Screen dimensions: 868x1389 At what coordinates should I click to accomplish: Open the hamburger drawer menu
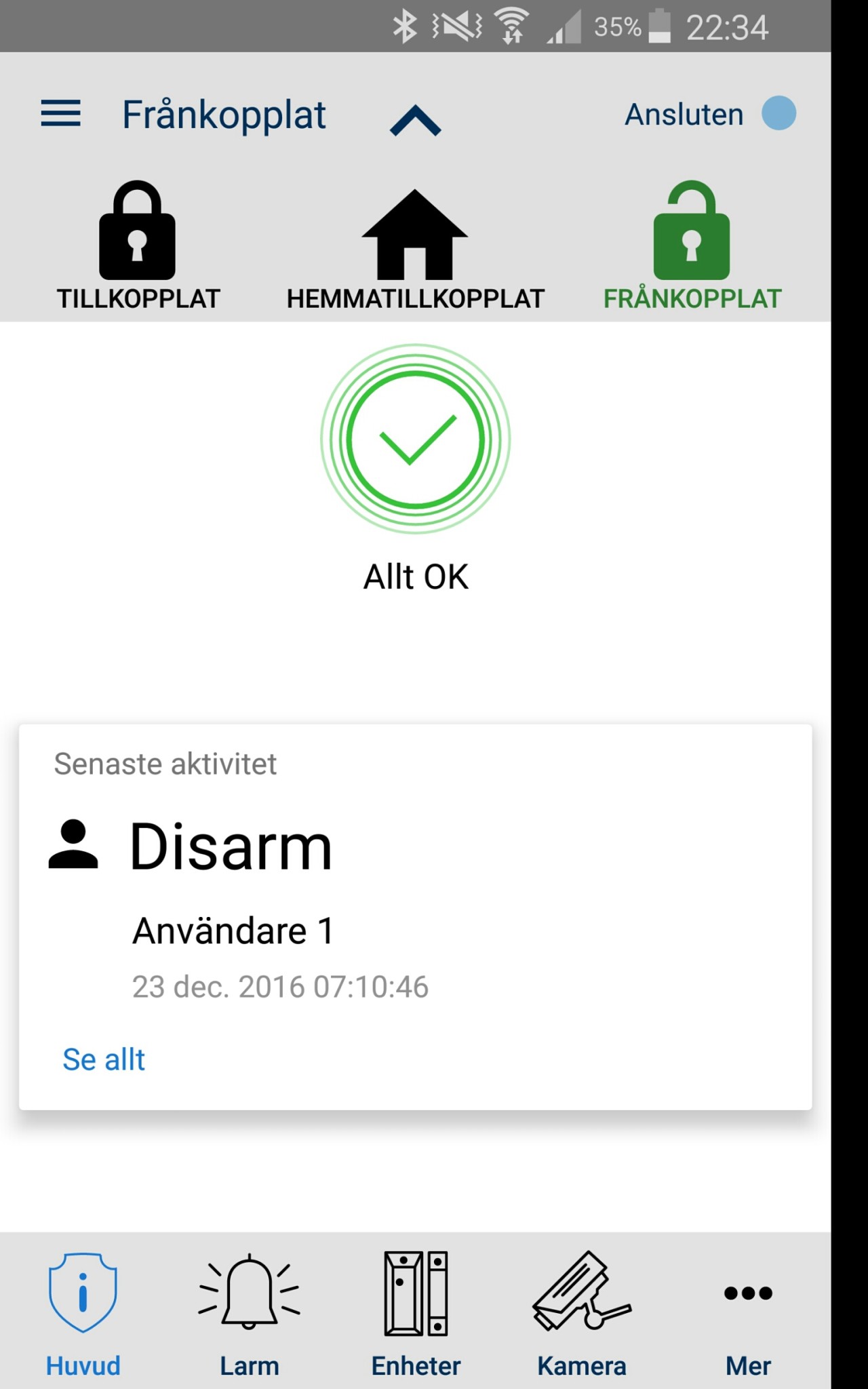[61, 113]
